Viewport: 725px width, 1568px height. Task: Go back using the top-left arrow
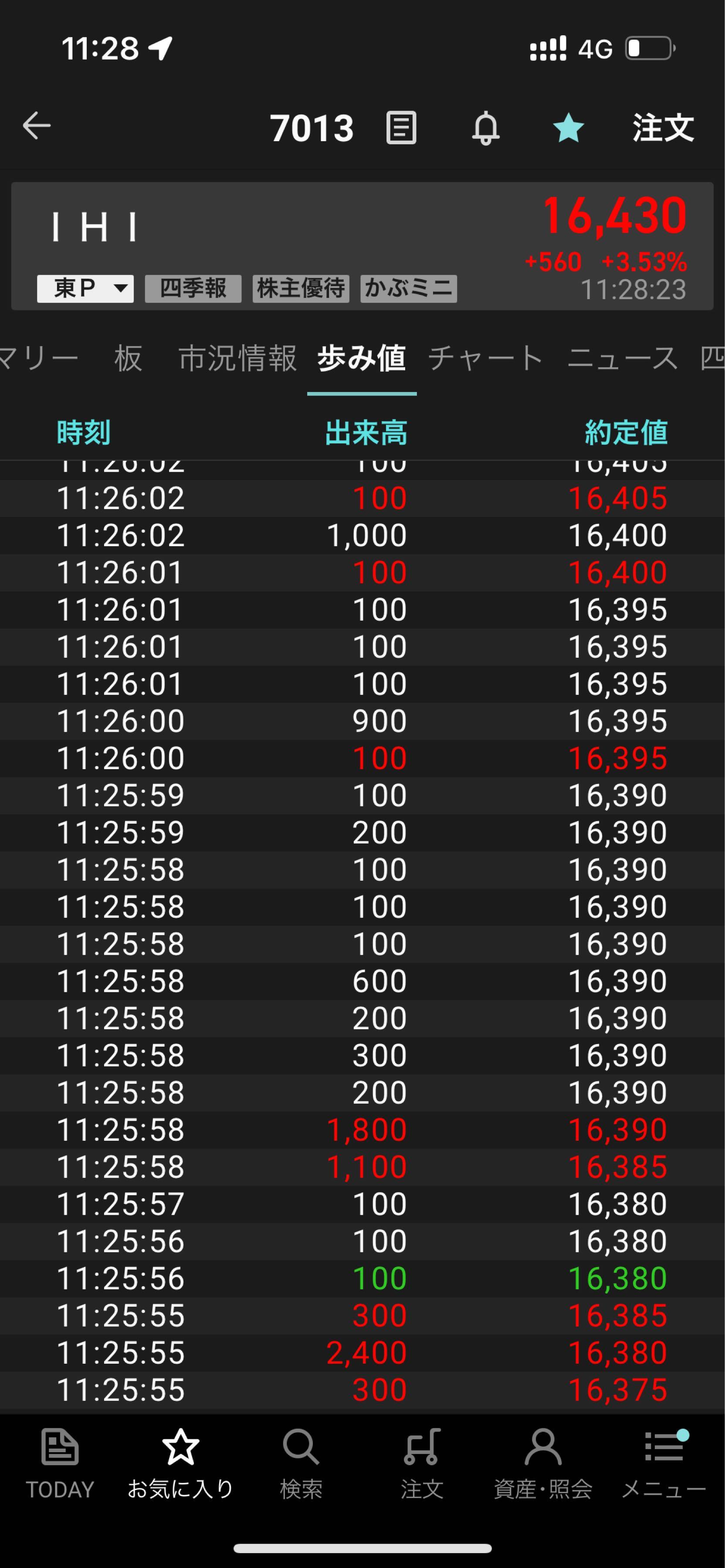click(37, 127)
